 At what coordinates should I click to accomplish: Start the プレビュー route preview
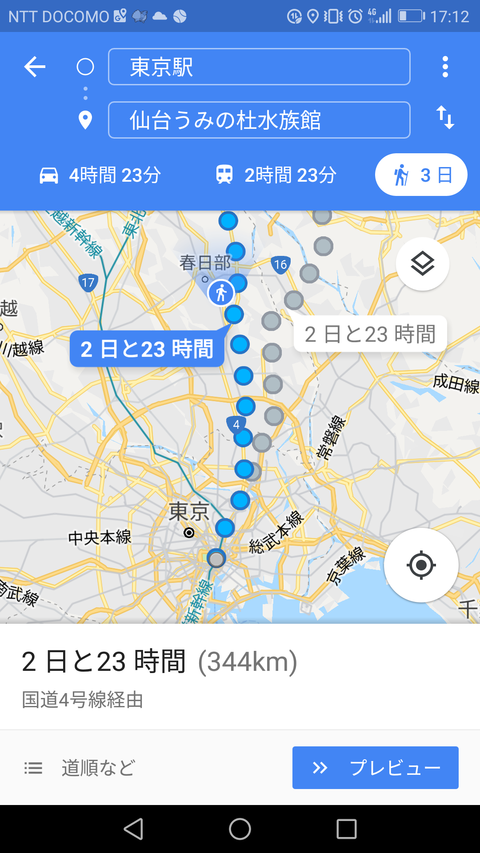point(376,768)
